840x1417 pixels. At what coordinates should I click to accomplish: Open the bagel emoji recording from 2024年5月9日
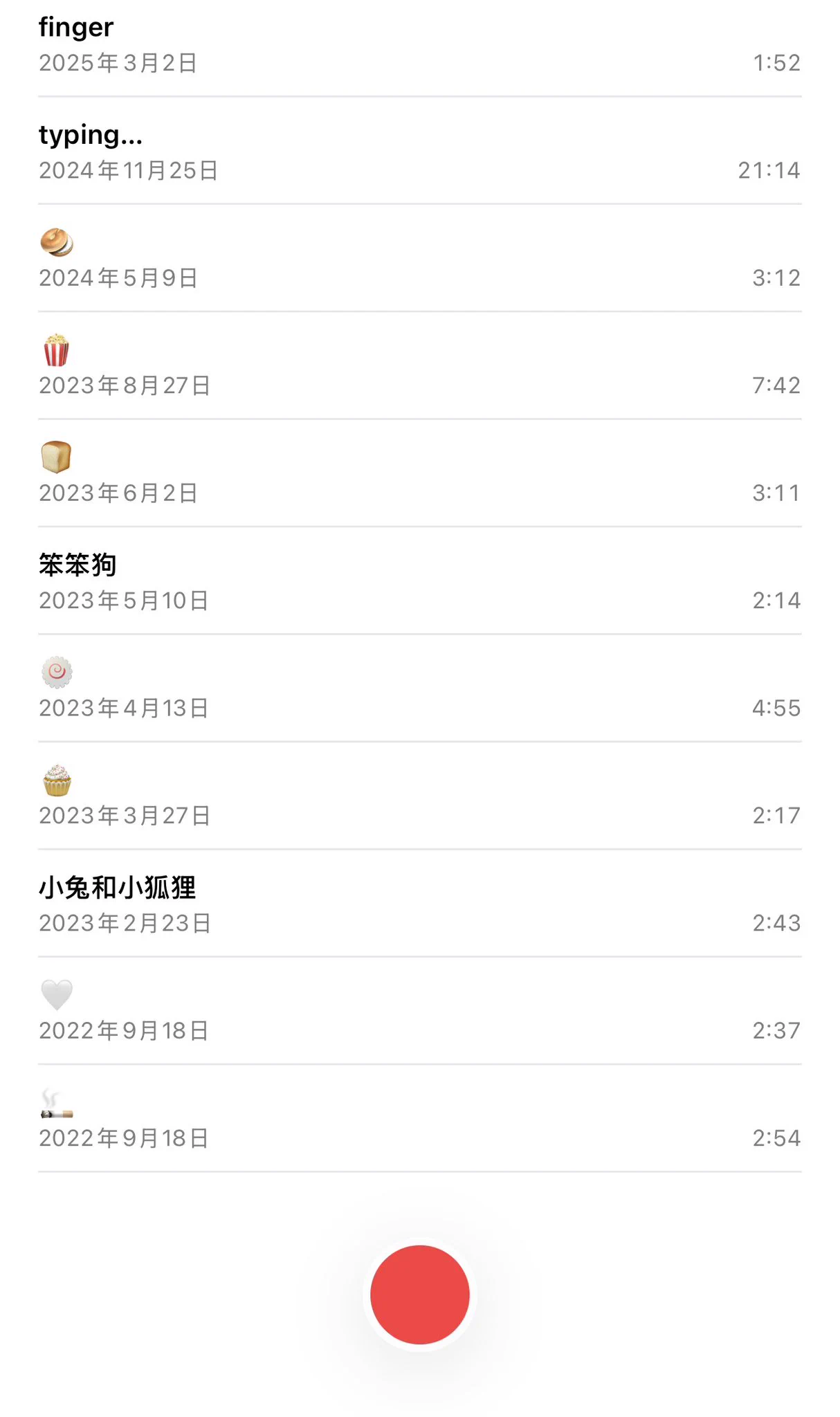pyautogui.click(x=419, y=259)
